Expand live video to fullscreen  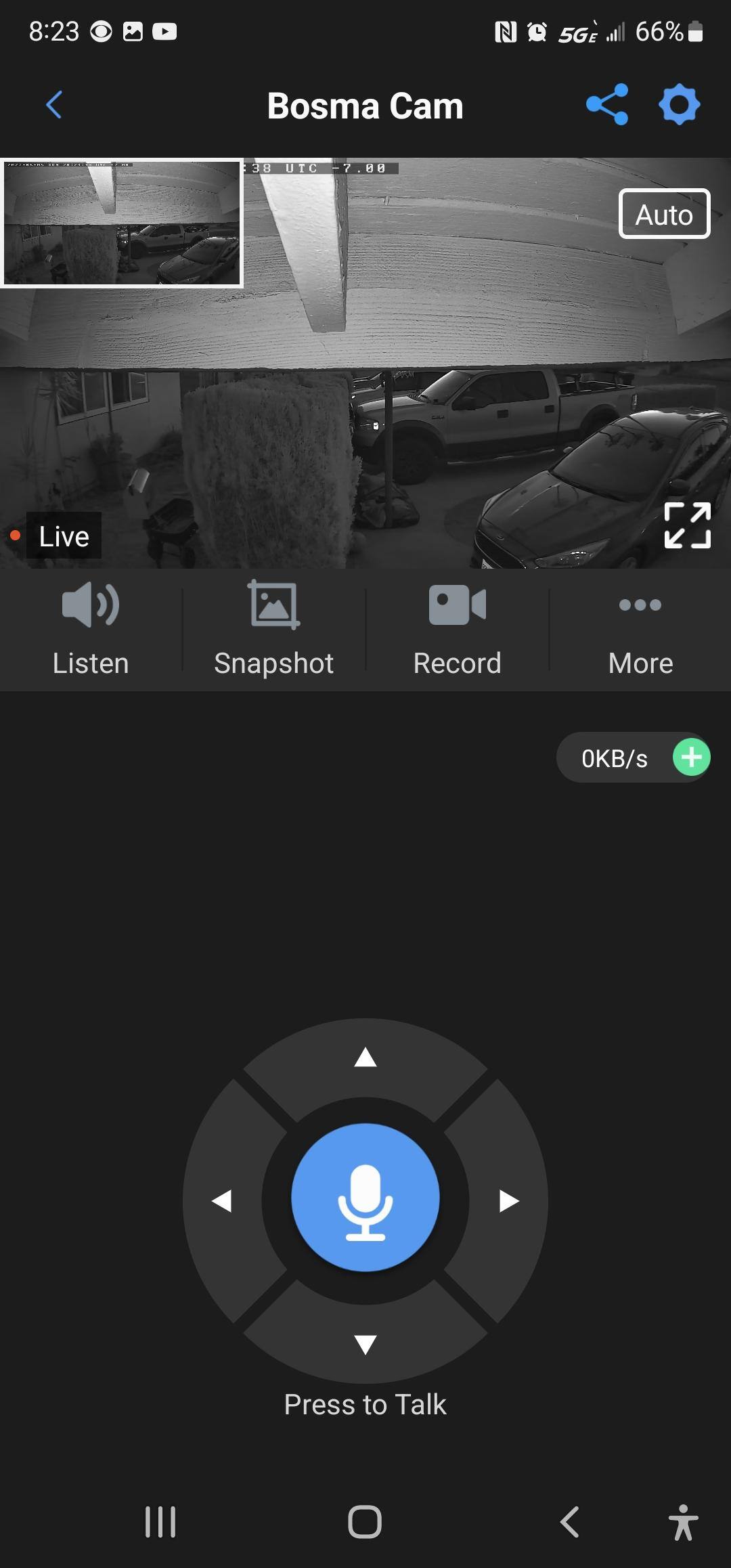tap(687, 525)
